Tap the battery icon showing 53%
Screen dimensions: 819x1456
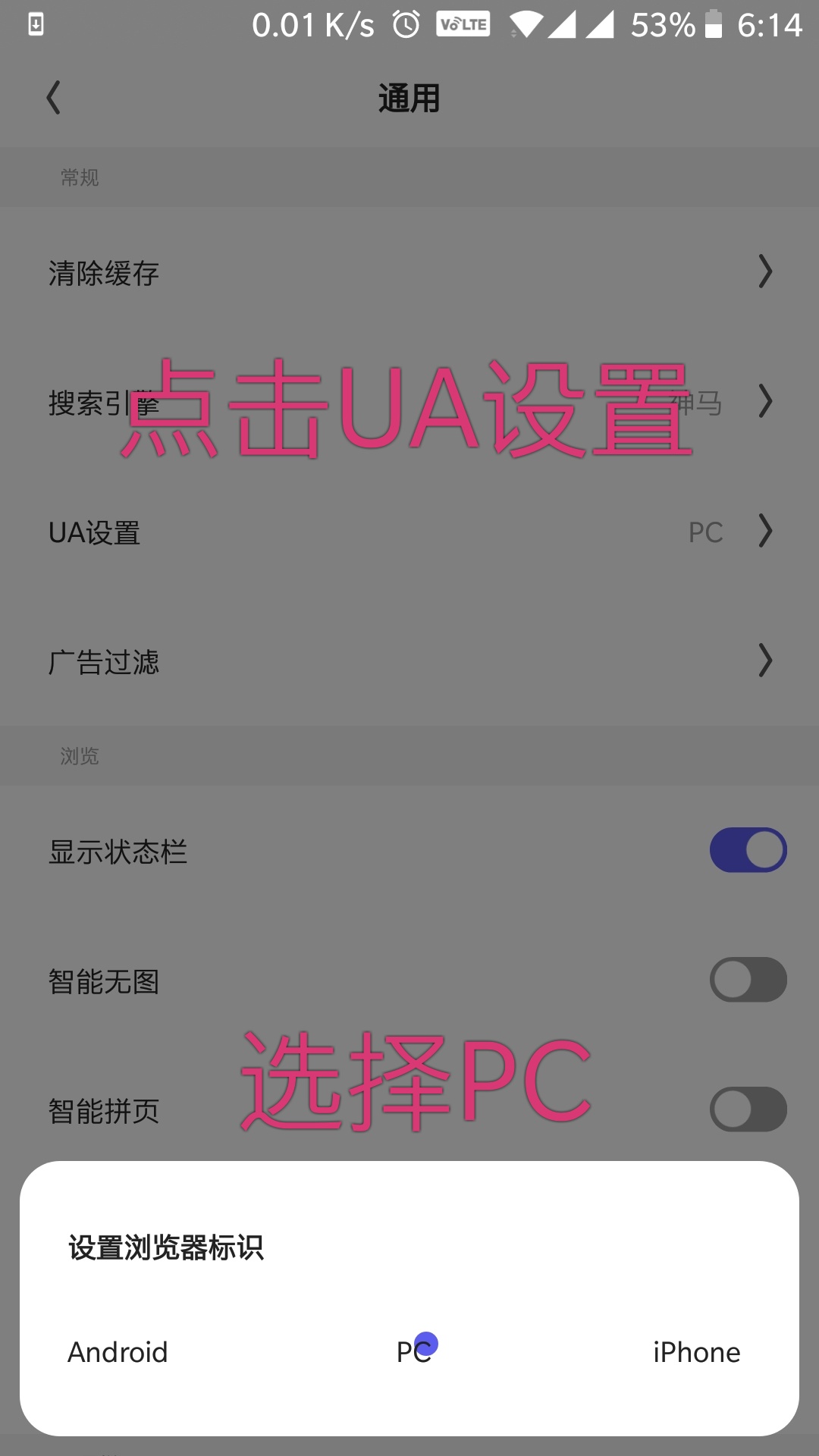(x=714, y=24)
